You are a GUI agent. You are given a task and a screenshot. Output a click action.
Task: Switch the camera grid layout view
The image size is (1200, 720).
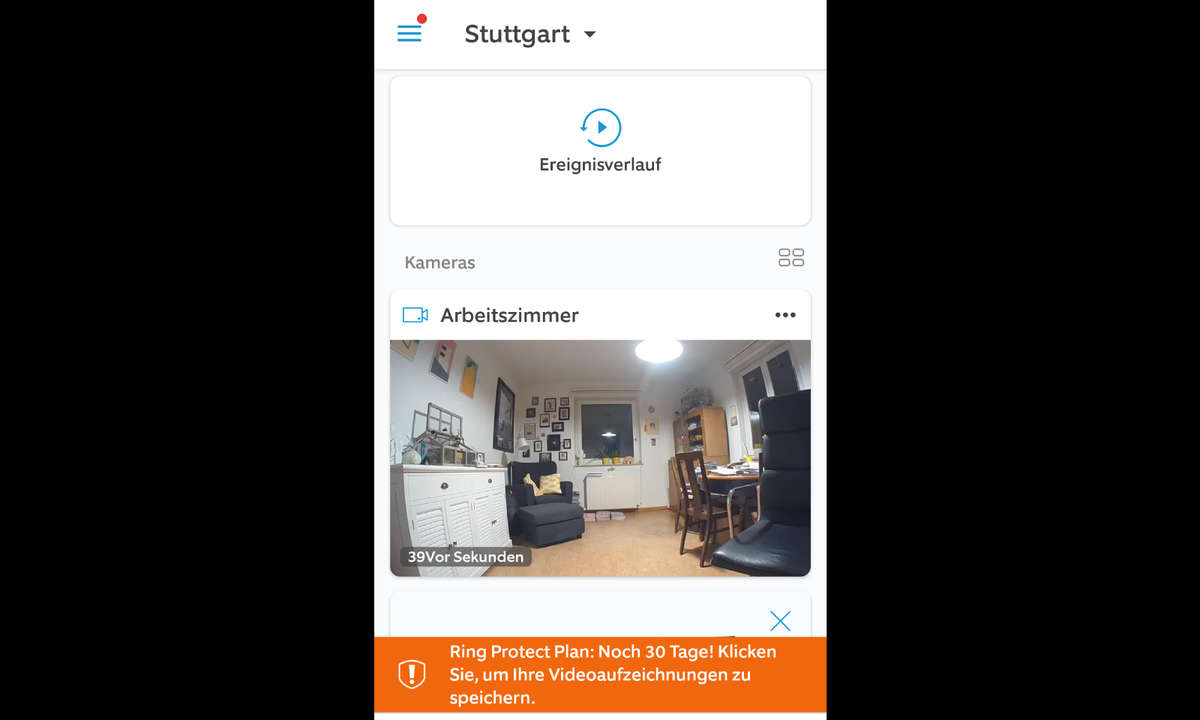pos(790,258)
